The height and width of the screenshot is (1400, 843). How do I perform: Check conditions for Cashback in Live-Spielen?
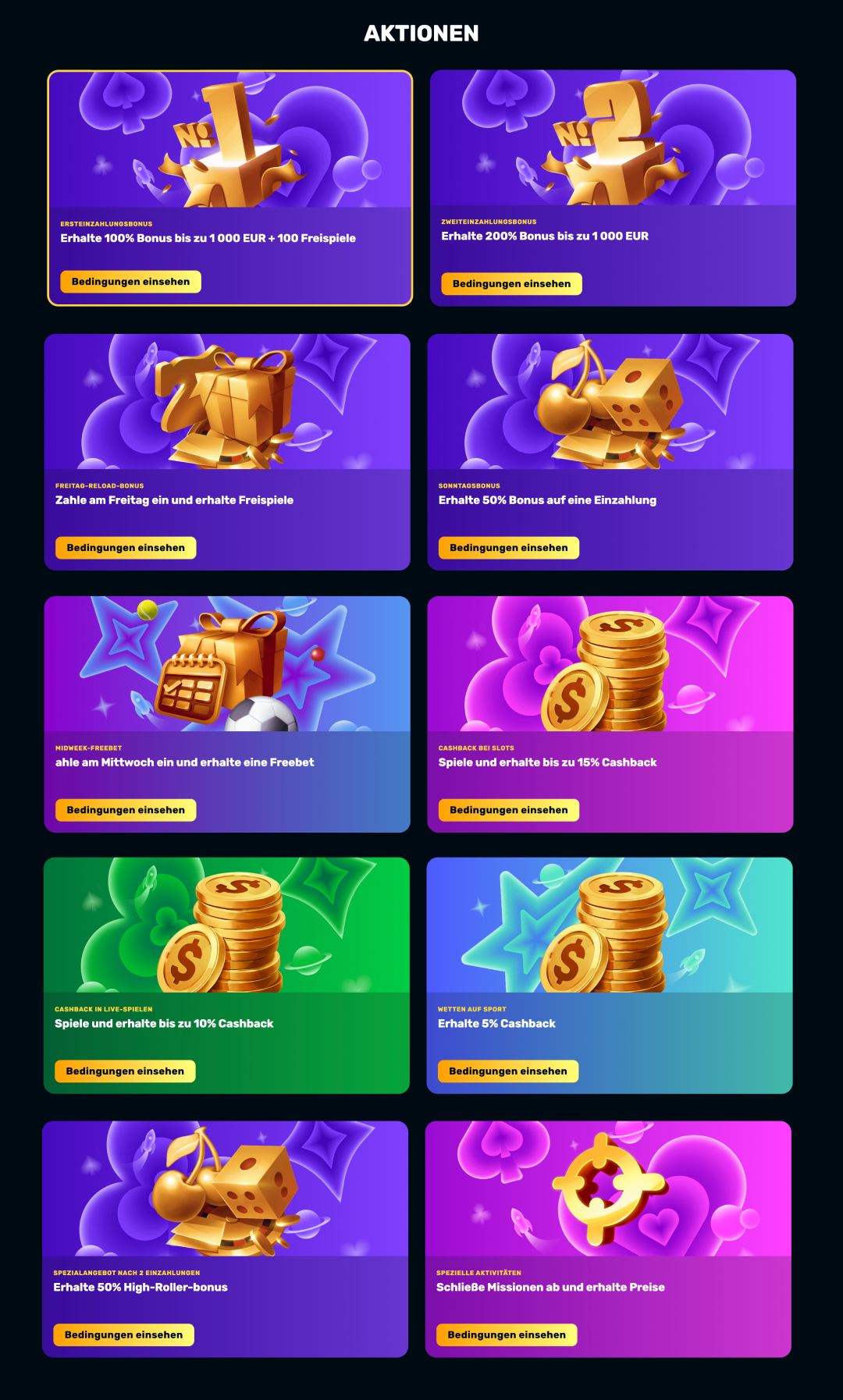point(125,1071)
